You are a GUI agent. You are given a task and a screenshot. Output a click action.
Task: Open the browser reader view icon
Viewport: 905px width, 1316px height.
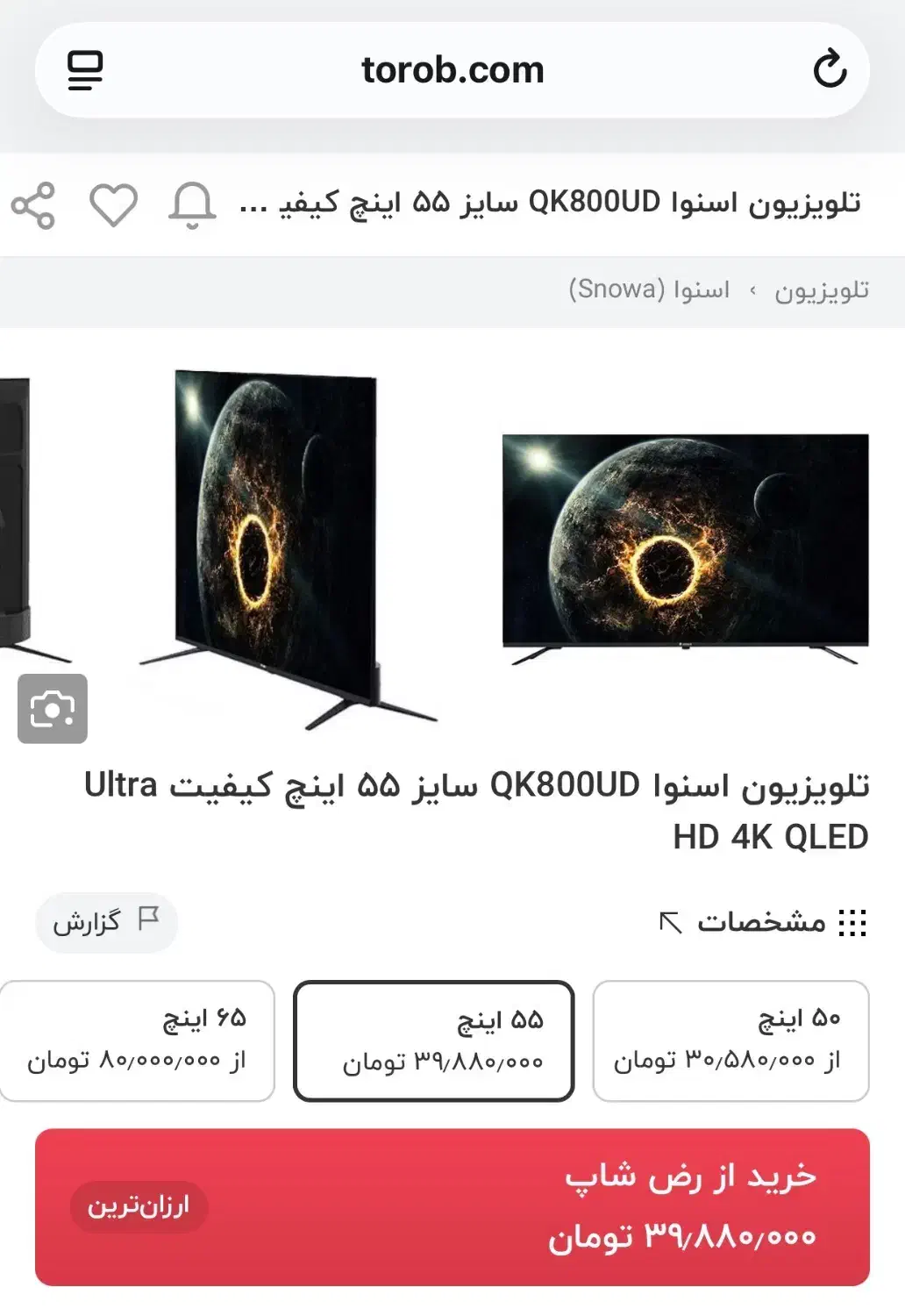[85, 70]
